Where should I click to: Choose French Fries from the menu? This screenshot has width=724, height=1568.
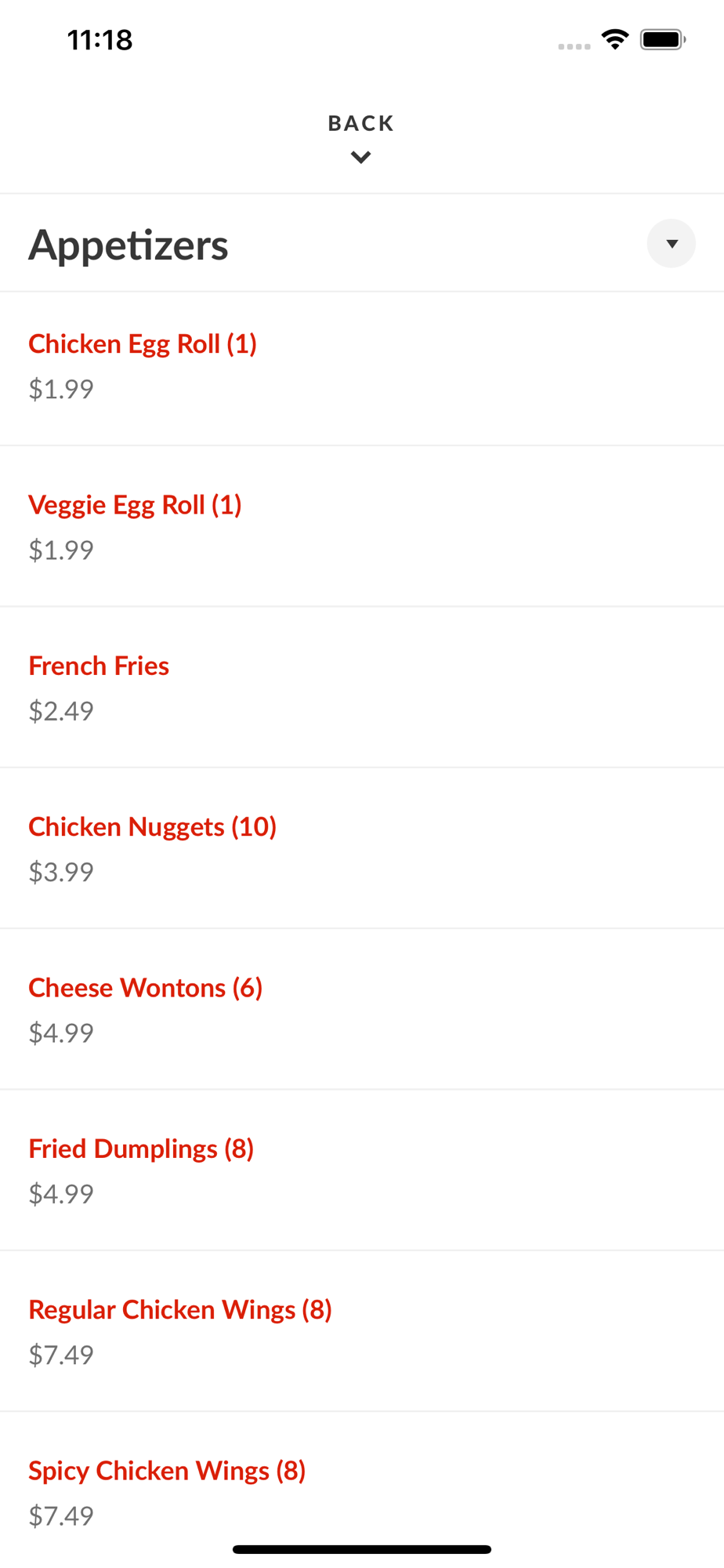point(99,666)
